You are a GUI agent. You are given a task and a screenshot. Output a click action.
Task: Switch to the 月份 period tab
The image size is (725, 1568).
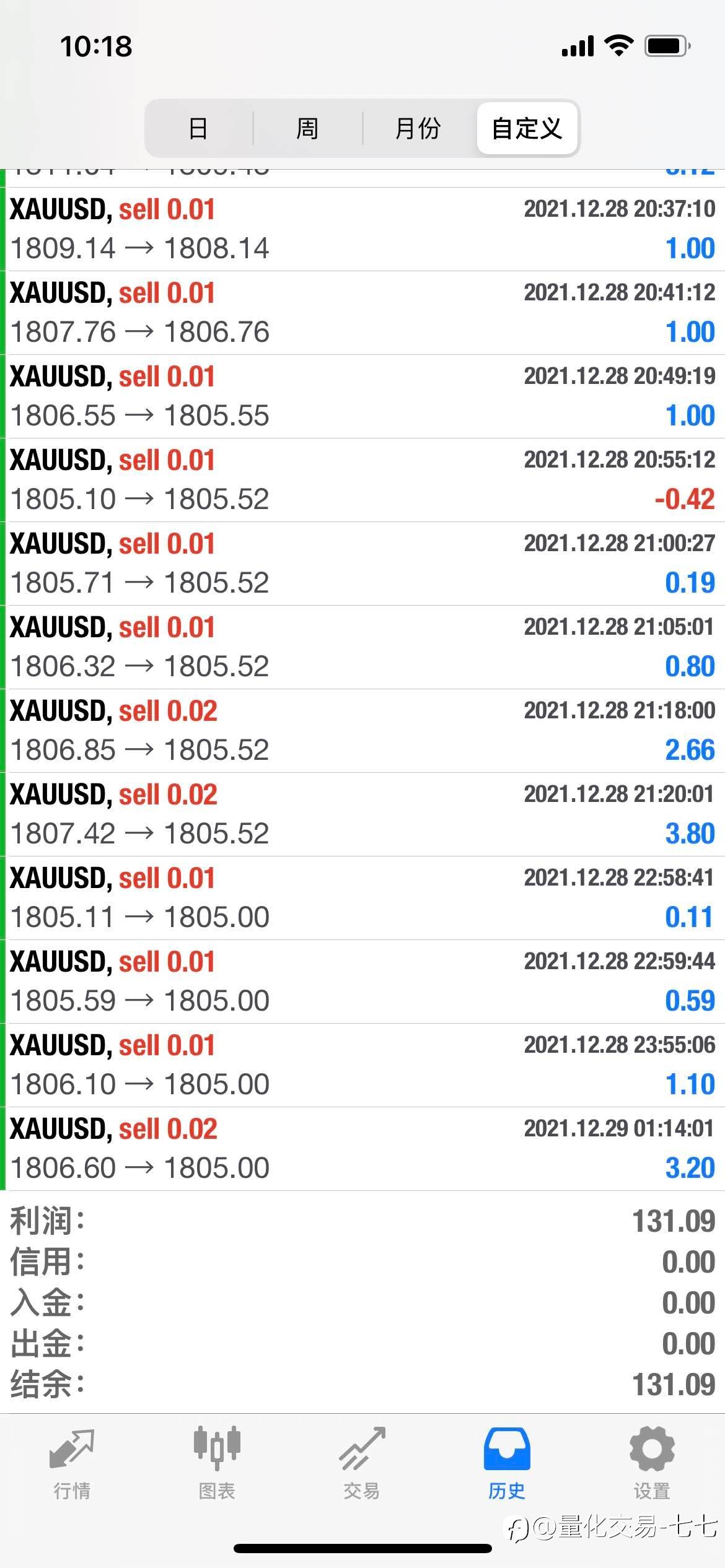[418, 129]
